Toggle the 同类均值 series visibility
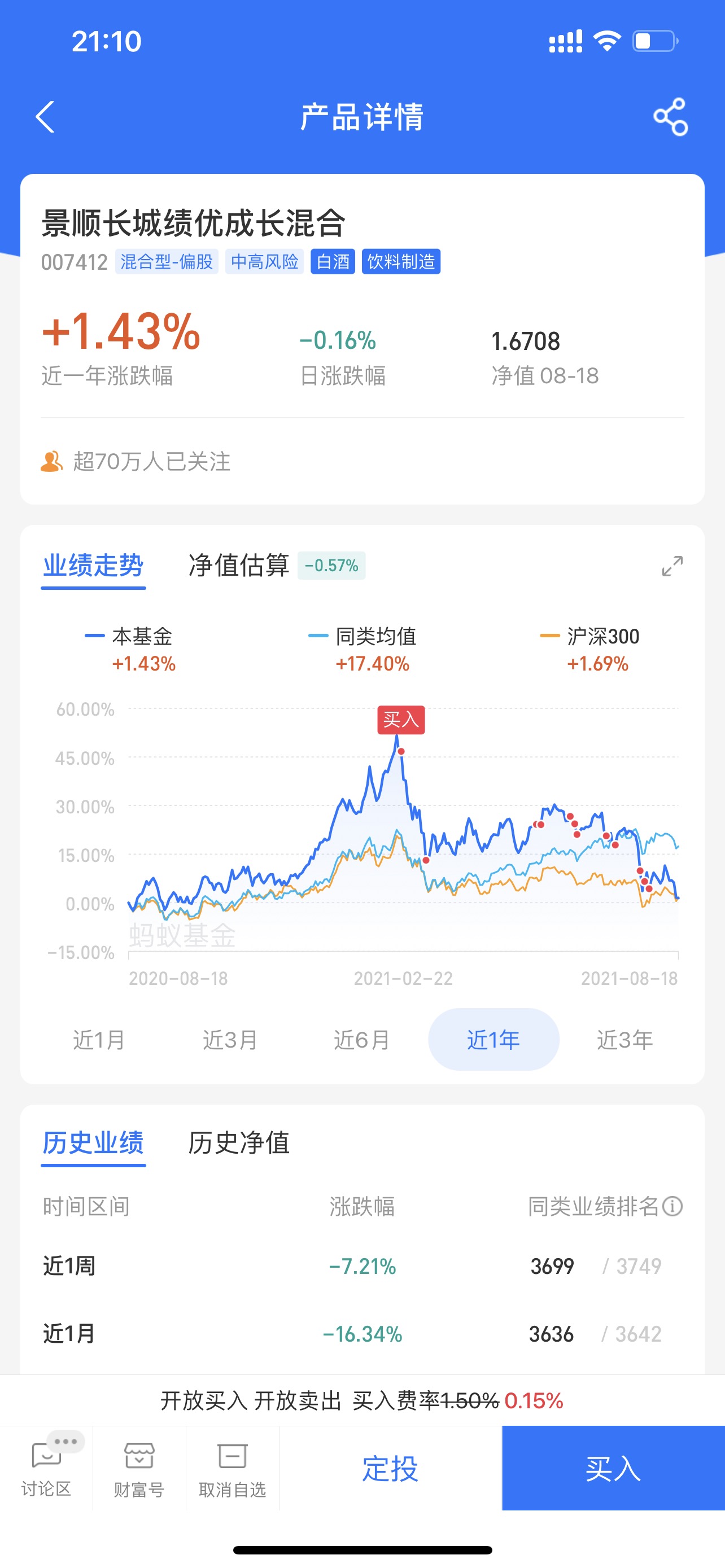The width and height of the screenshot is (725, 1568). [376, 637]
